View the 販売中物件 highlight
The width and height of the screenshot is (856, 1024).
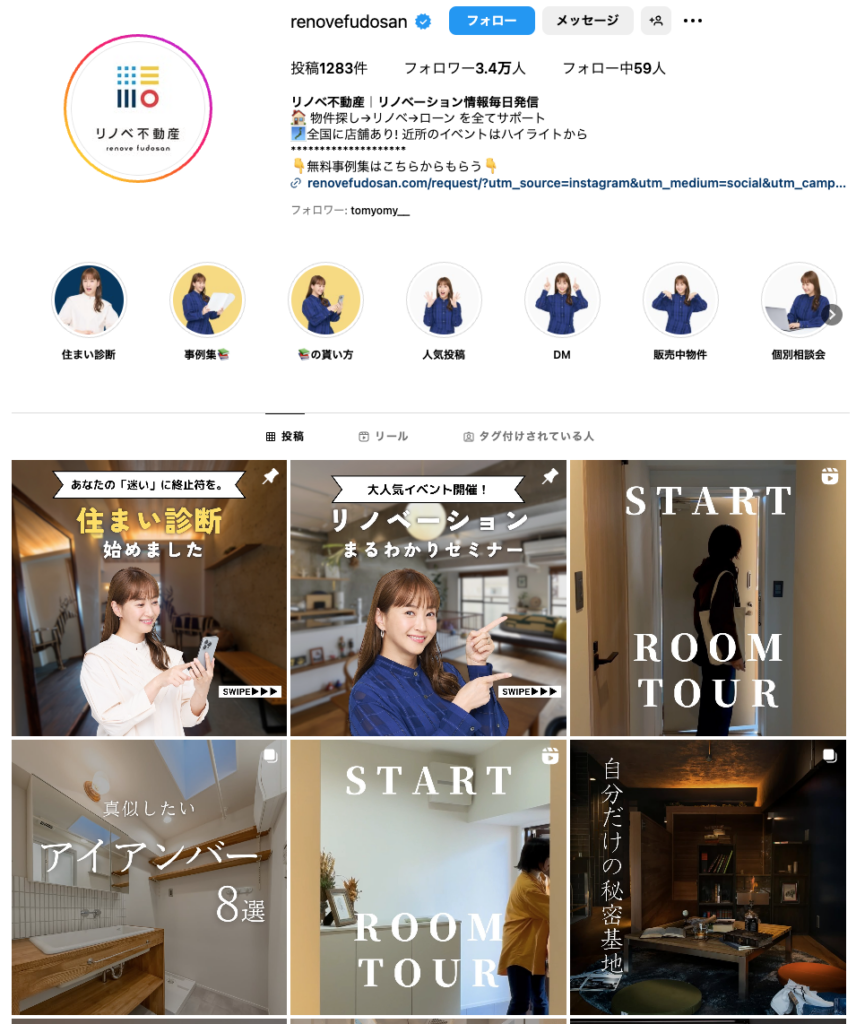(680, 300)
